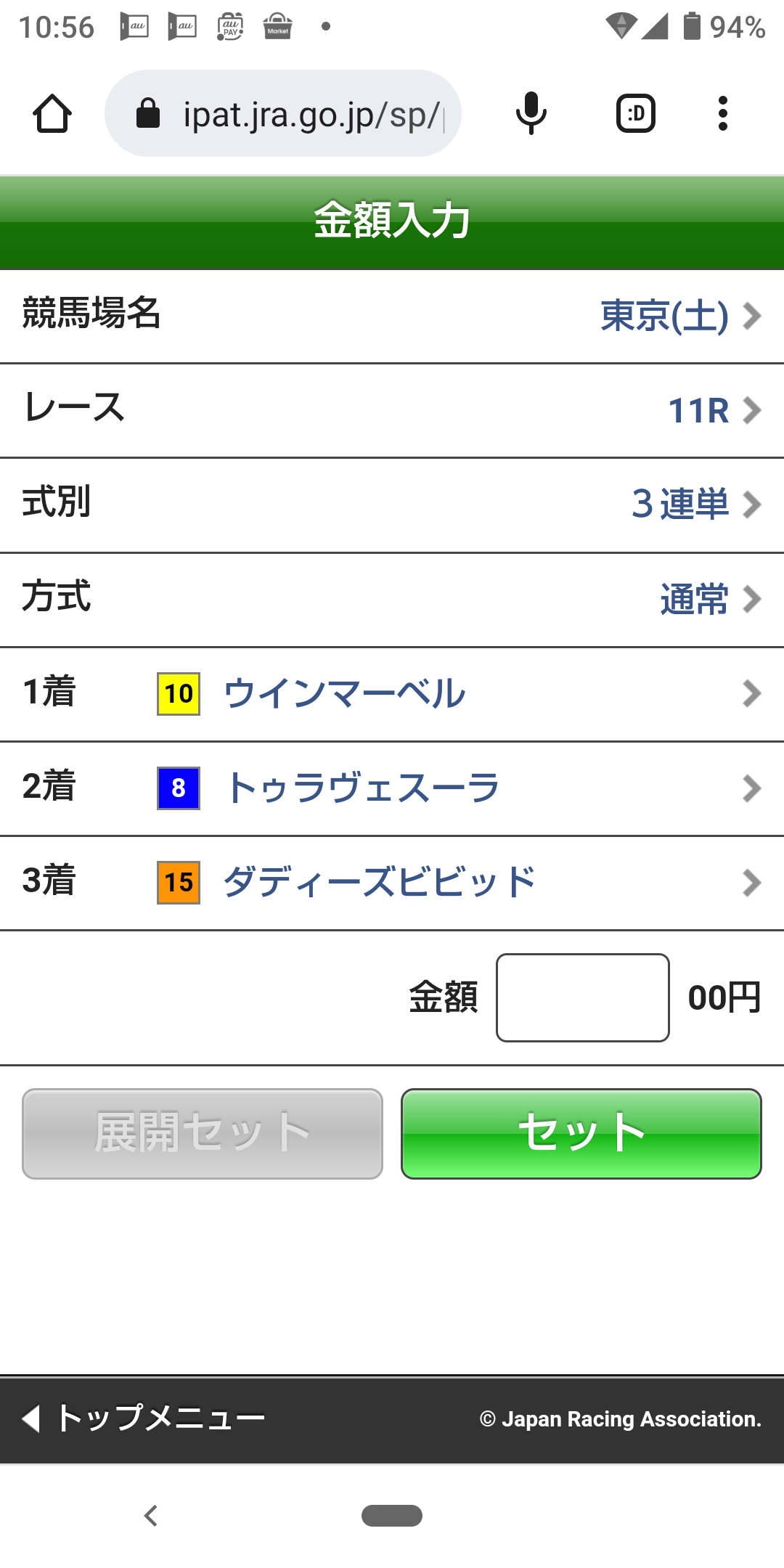Open the Chrome tab switcher icon

(635, 113)
